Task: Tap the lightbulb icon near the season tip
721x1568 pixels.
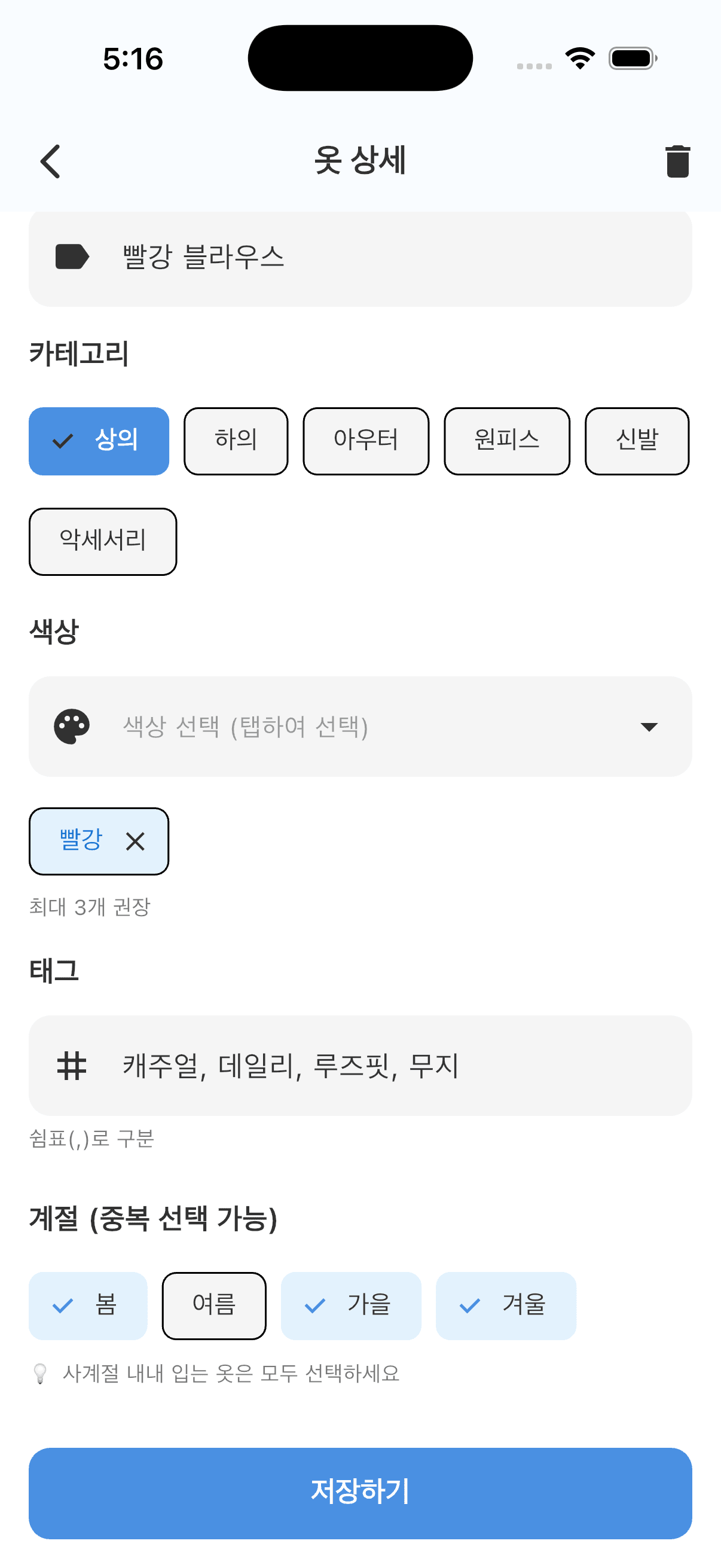Action: click(41, 1373)
